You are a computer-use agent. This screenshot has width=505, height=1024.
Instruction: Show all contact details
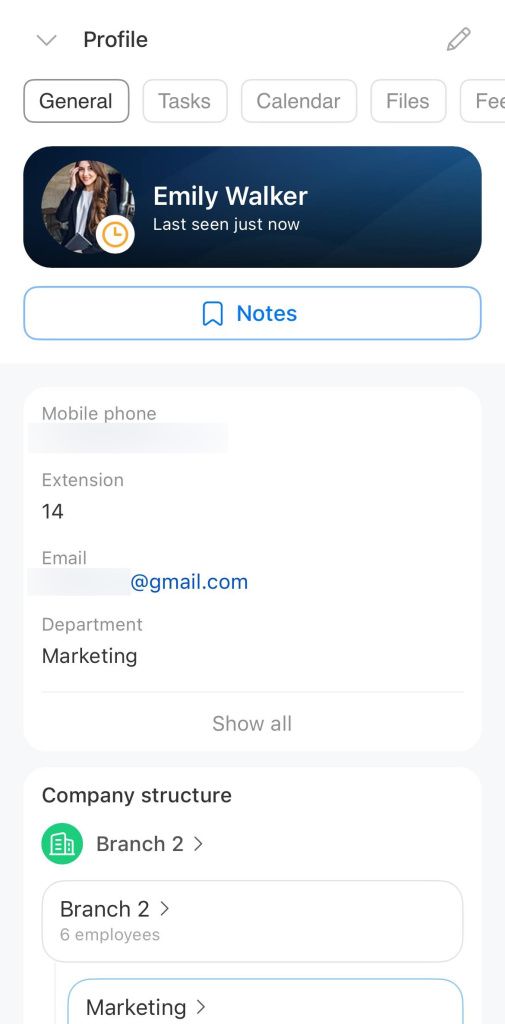(x=252, y=724)
